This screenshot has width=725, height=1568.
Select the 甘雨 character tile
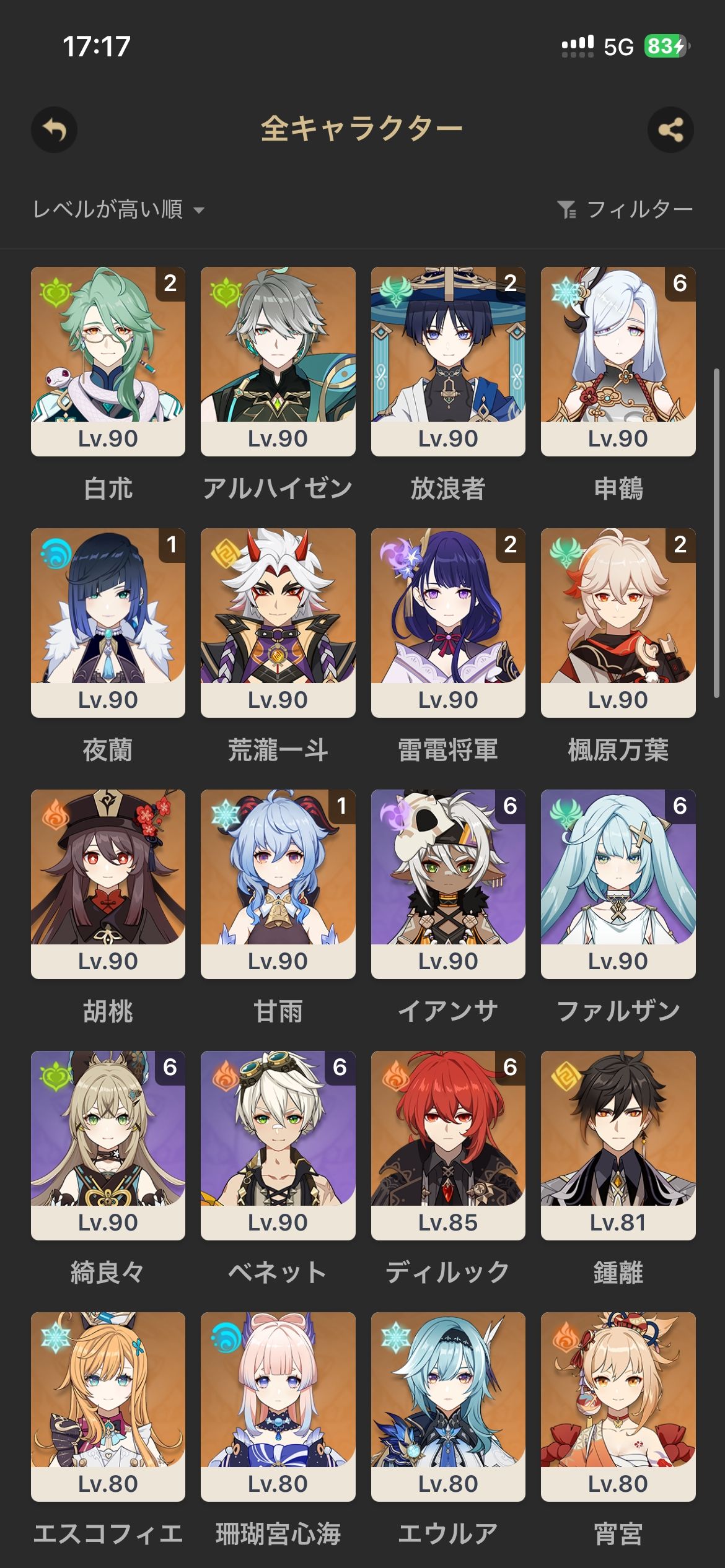coord(278,884)
